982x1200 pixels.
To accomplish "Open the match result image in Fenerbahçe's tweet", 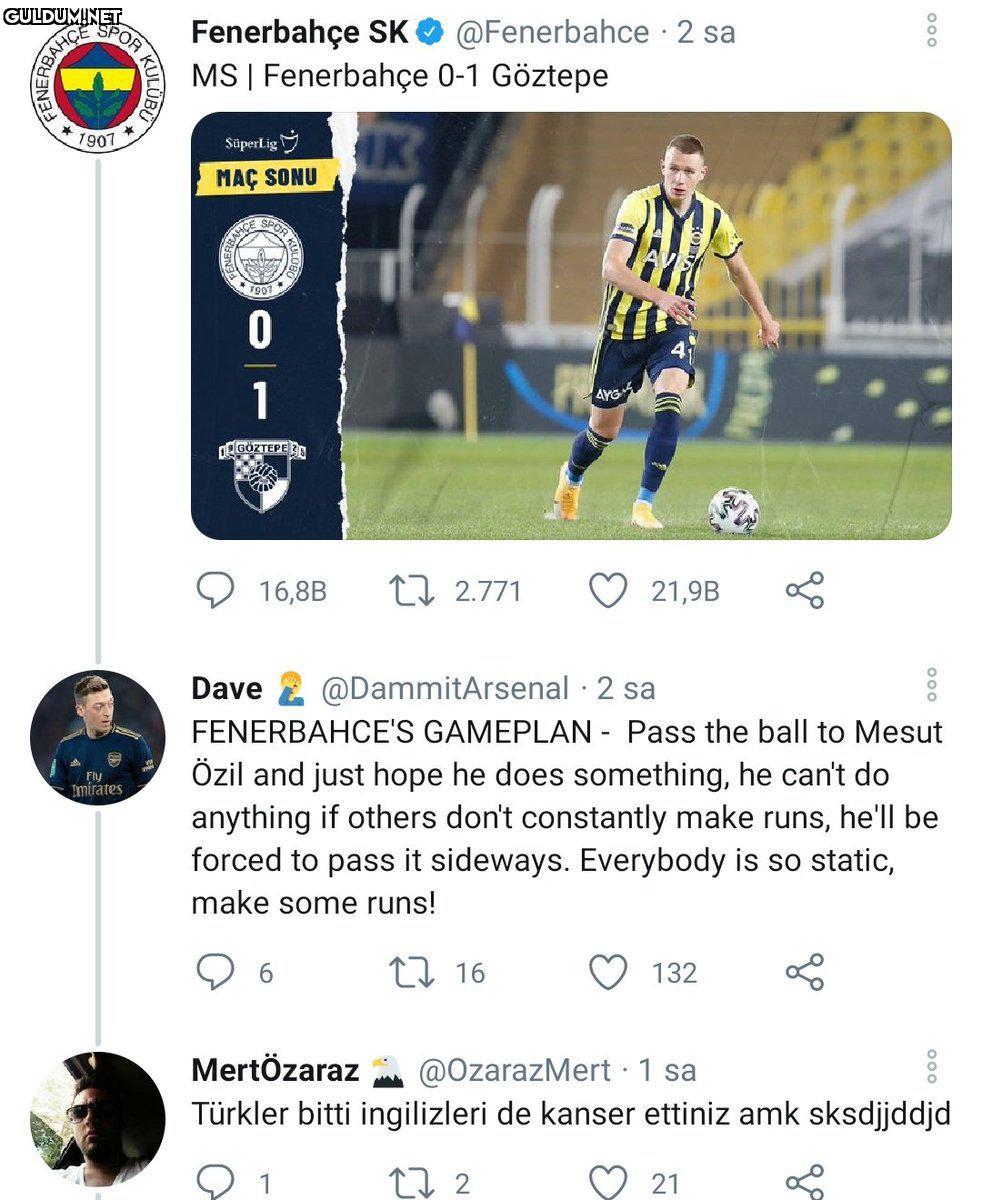I will coord(570,326).
